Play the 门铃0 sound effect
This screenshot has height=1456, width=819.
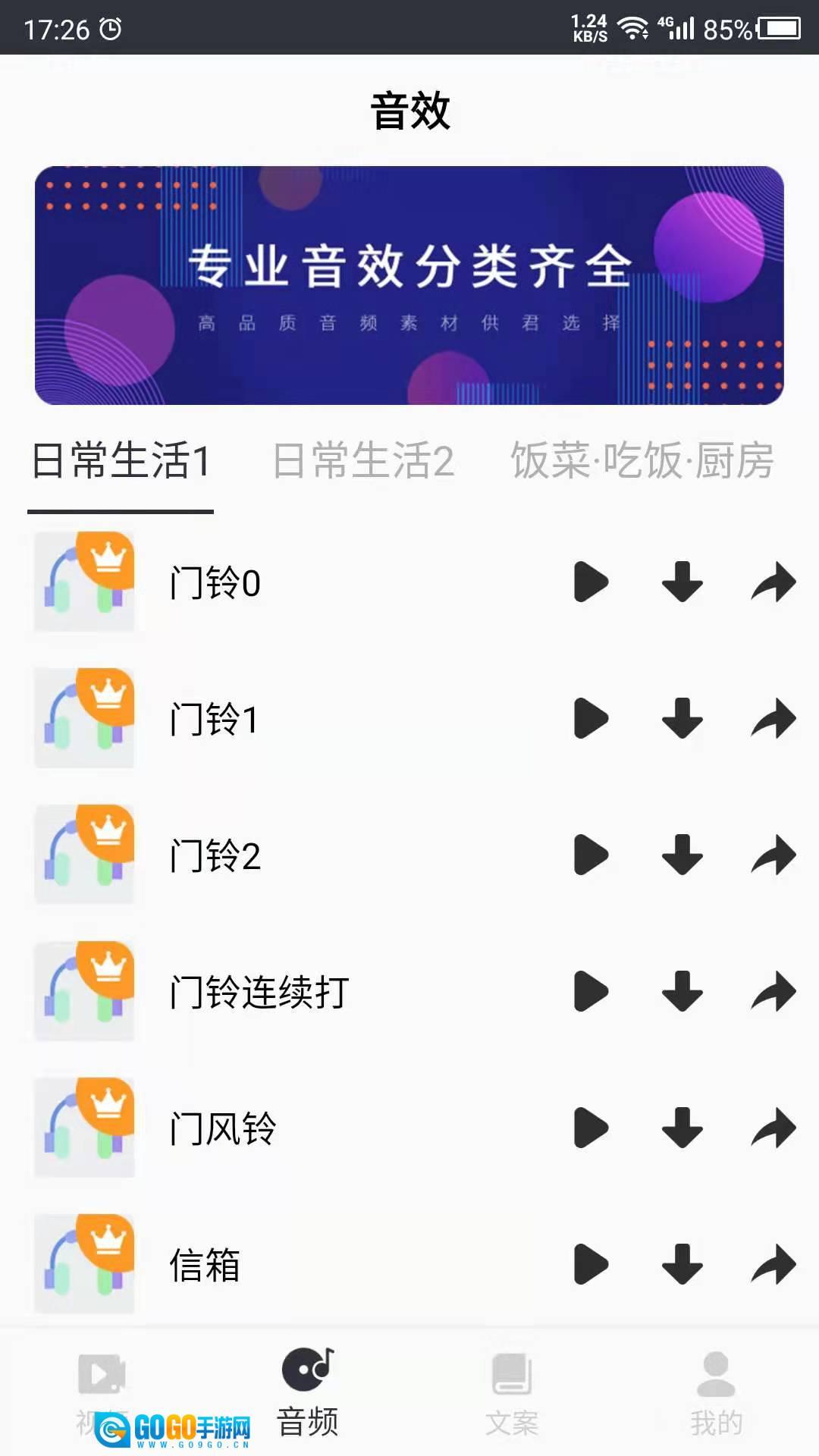(x=591, y=582)
